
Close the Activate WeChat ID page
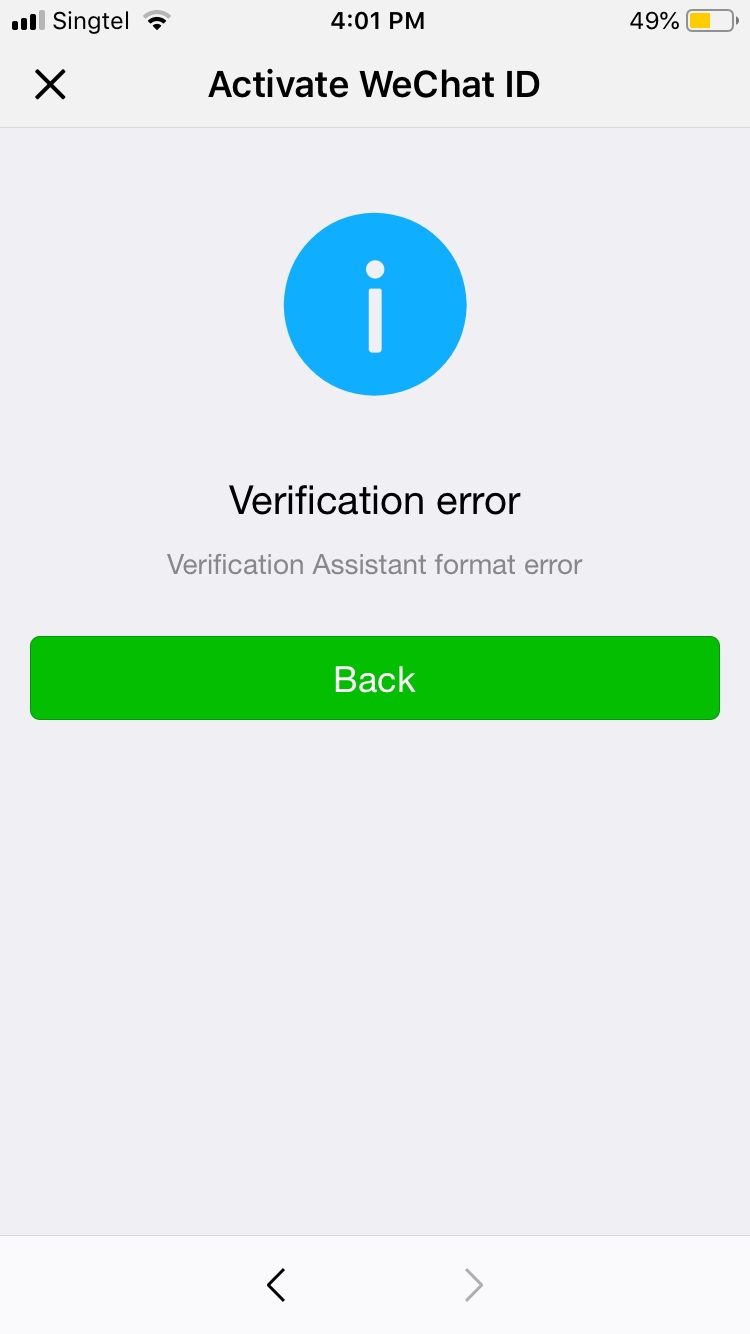click(x=50, y=85)
